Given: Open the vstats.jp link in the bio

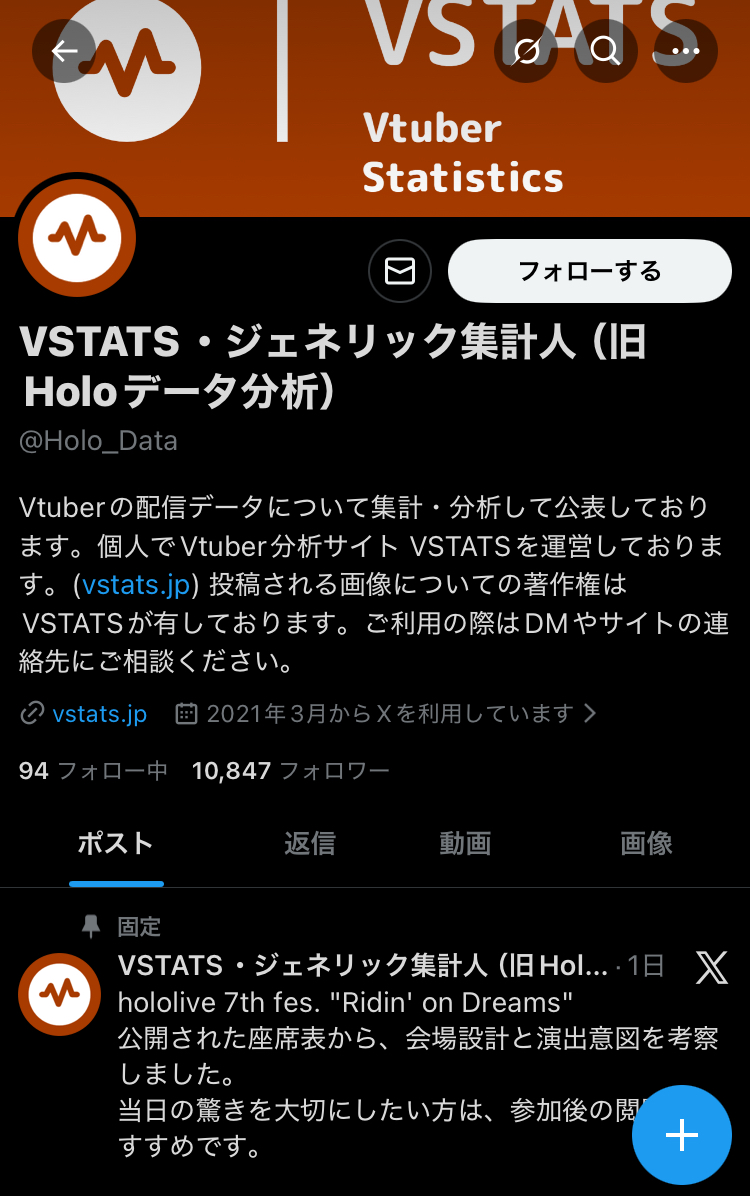Looking at the screenshot, I should click(138, 584).
